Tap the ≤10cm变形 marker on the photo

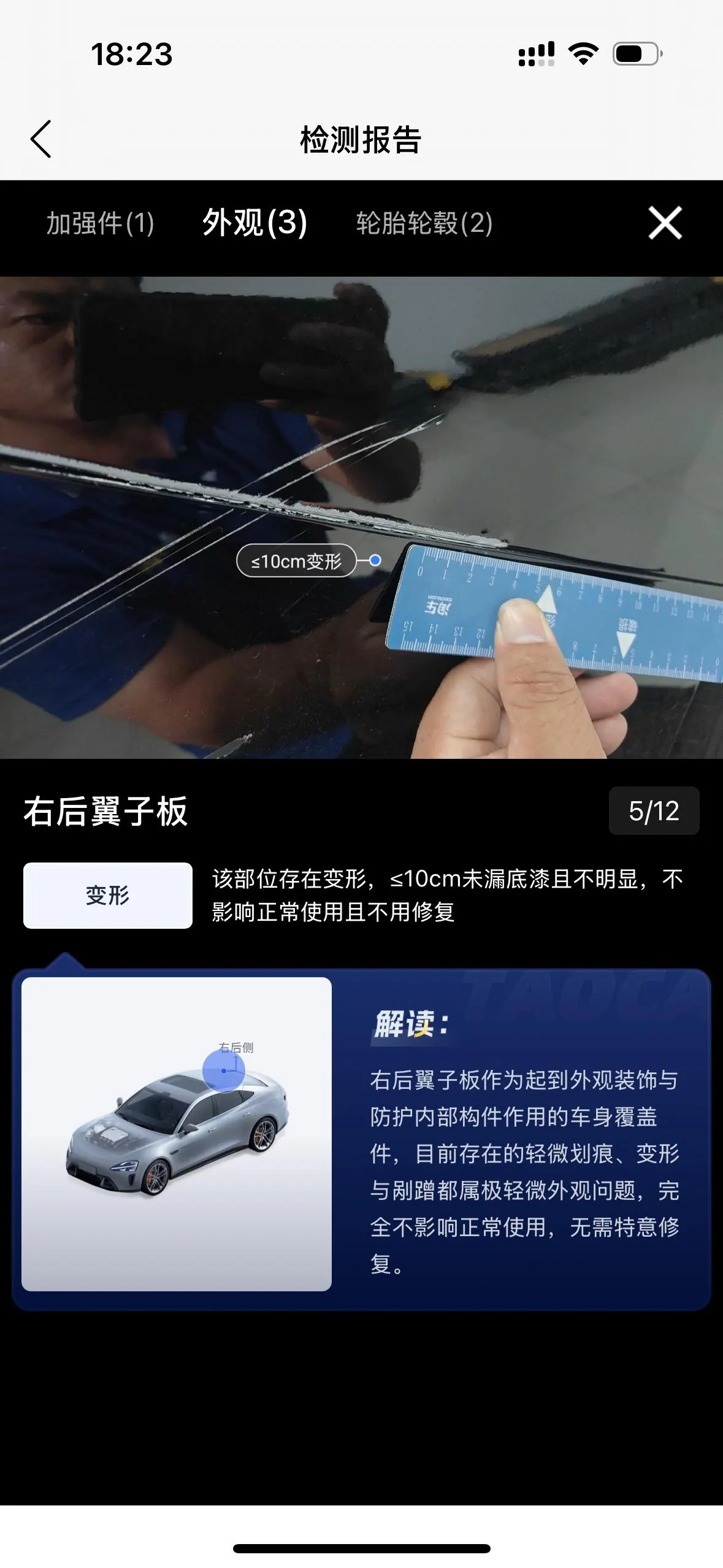[296, 561]
